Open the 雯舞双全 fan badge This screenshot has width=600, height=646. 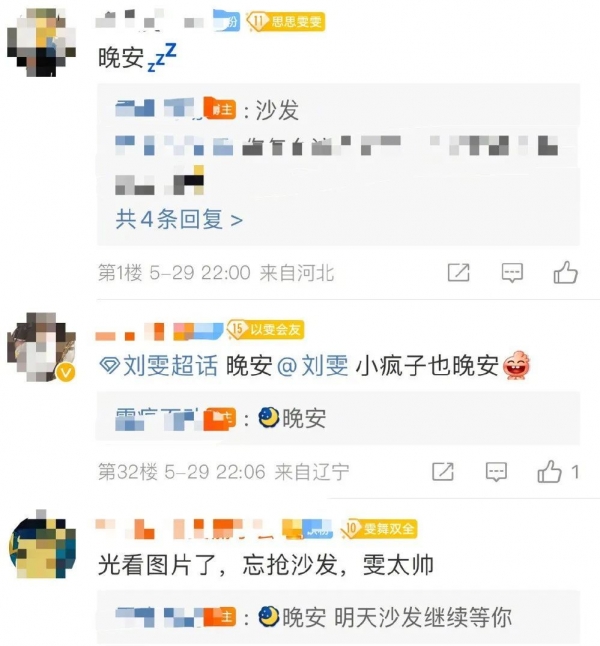pos(380,528)
